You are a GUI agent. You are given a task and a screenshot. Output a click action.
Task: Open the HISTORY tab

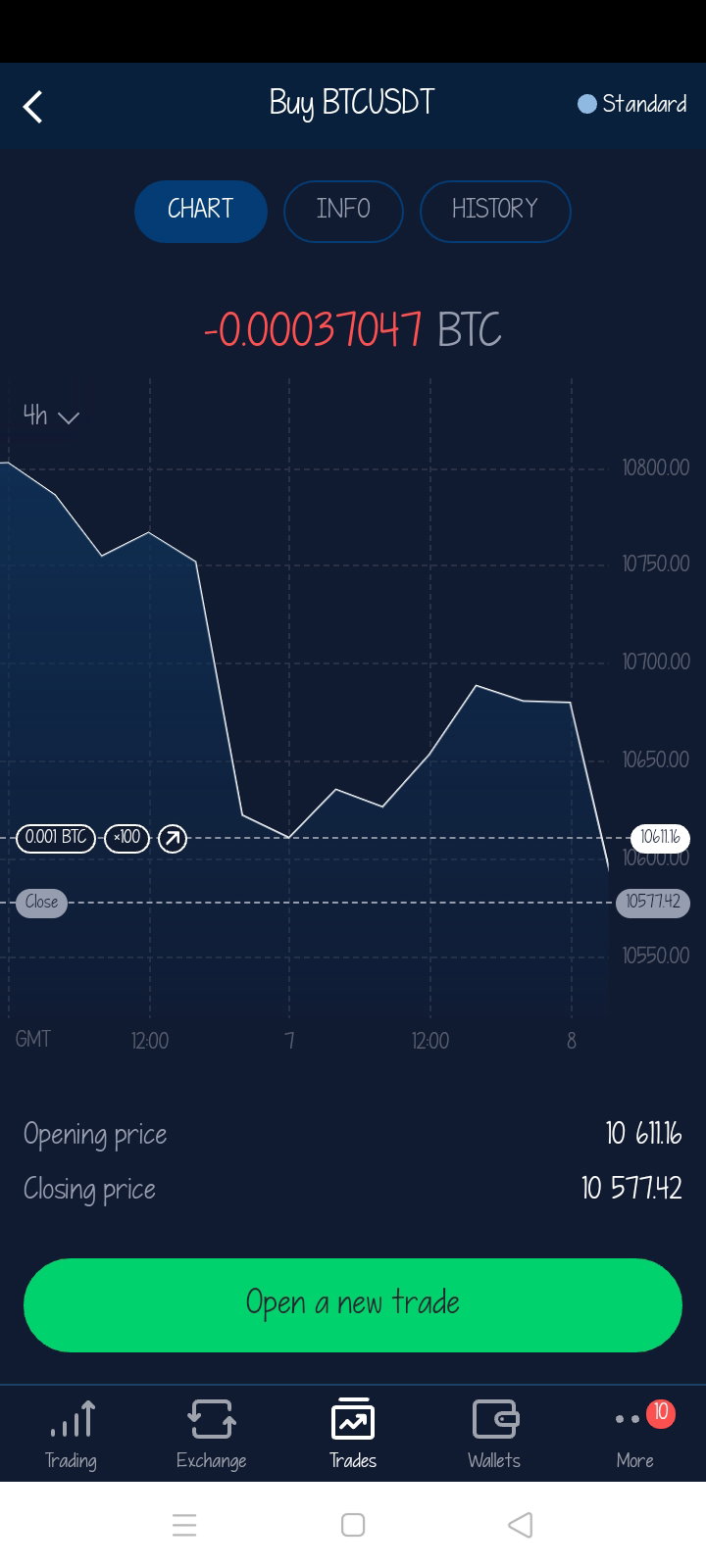pos(495,211)
